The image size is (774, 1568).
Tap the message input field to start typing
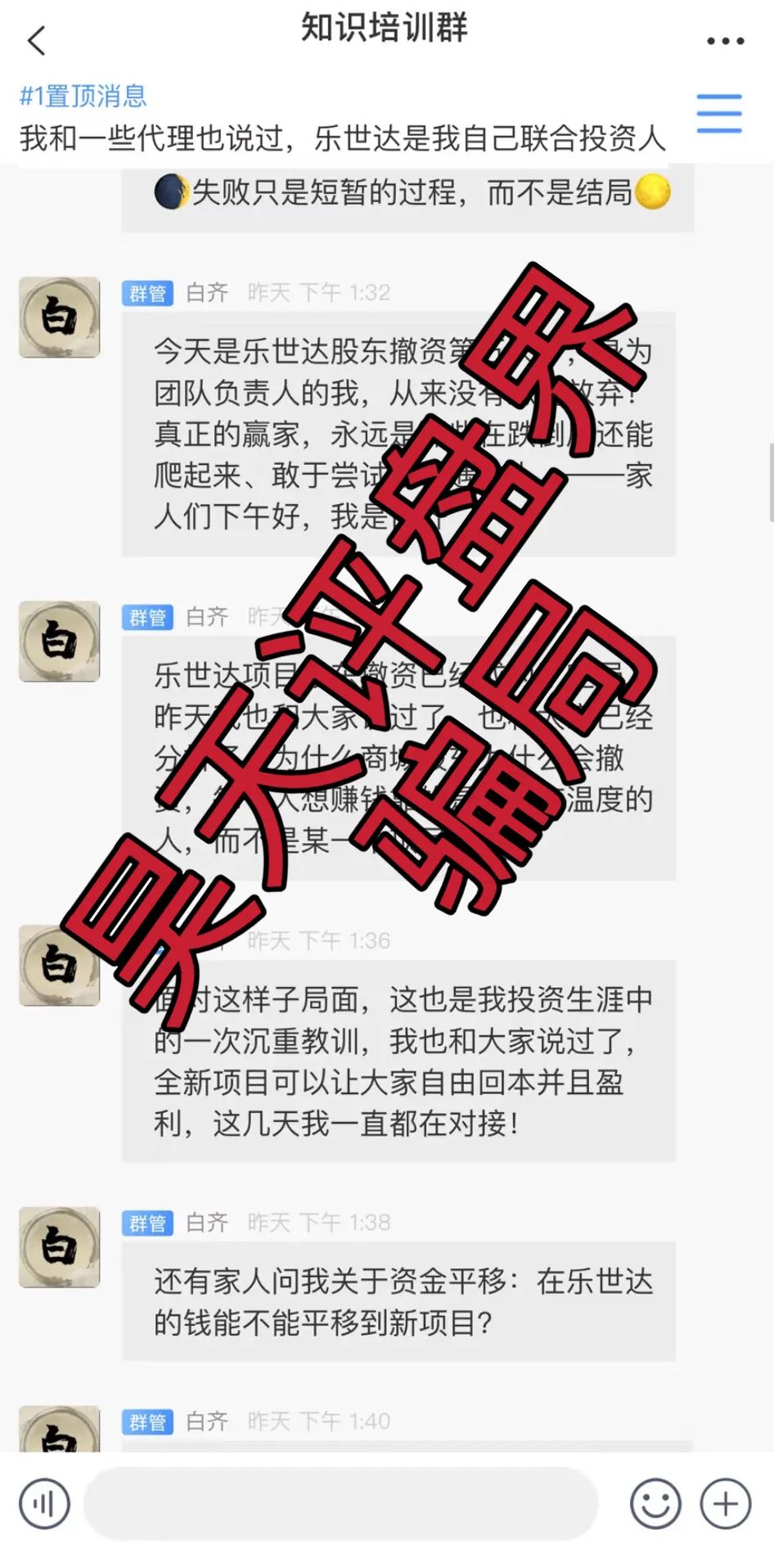(344, 1503)
